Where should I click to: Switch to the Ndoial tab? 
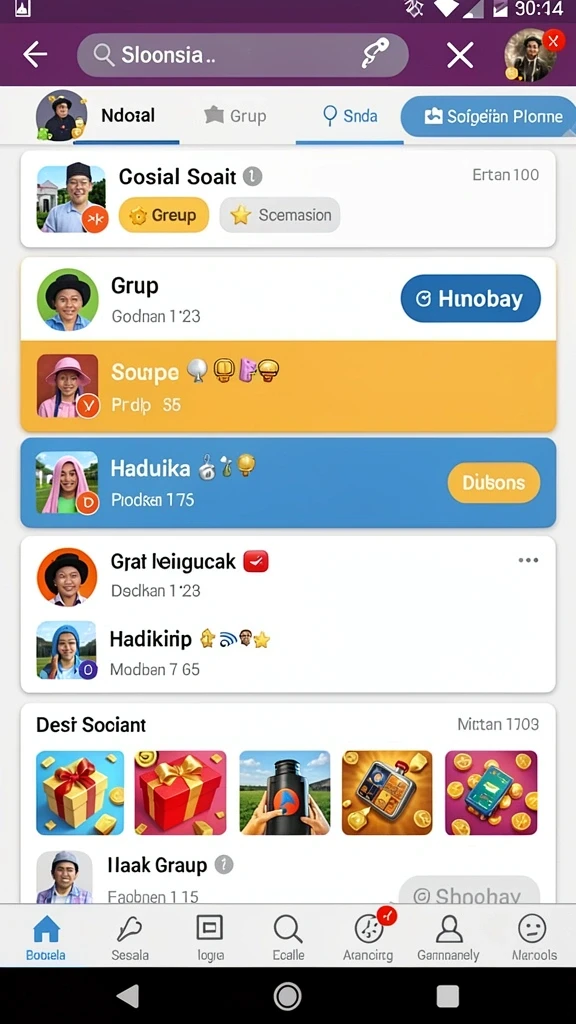(x=128, y=116)
